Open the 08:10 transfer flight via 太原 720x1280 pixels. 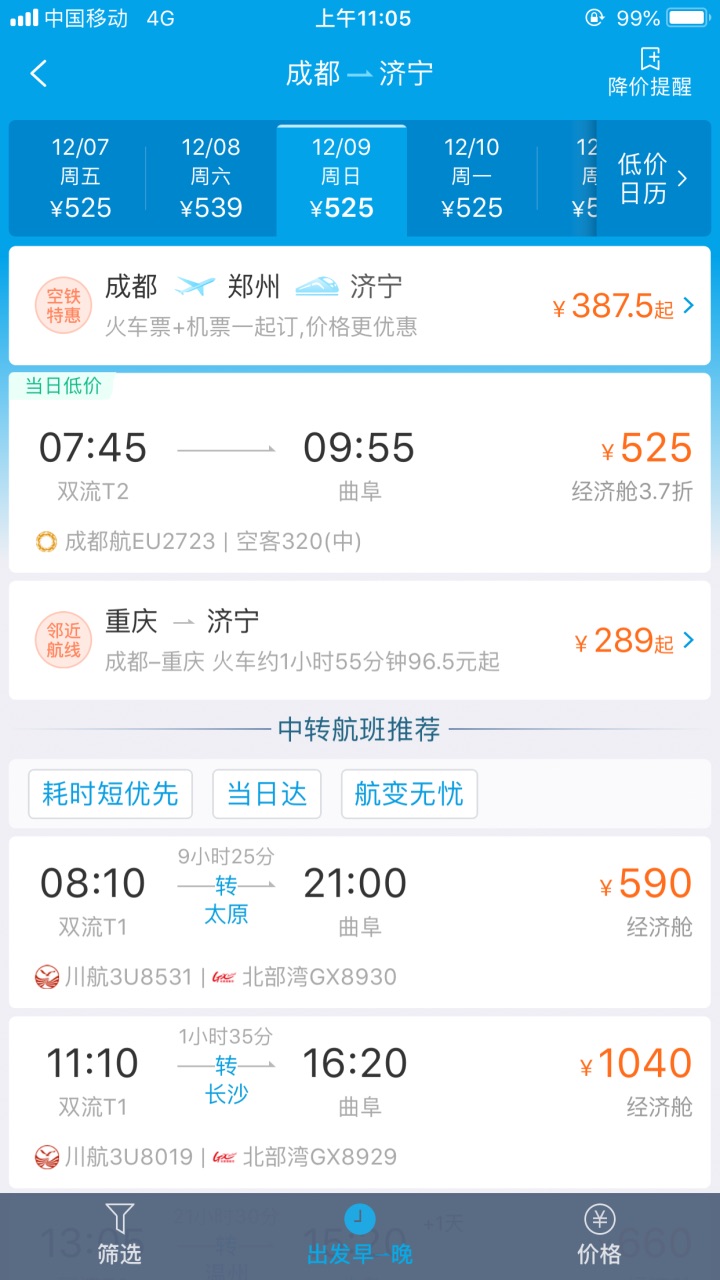360,922
